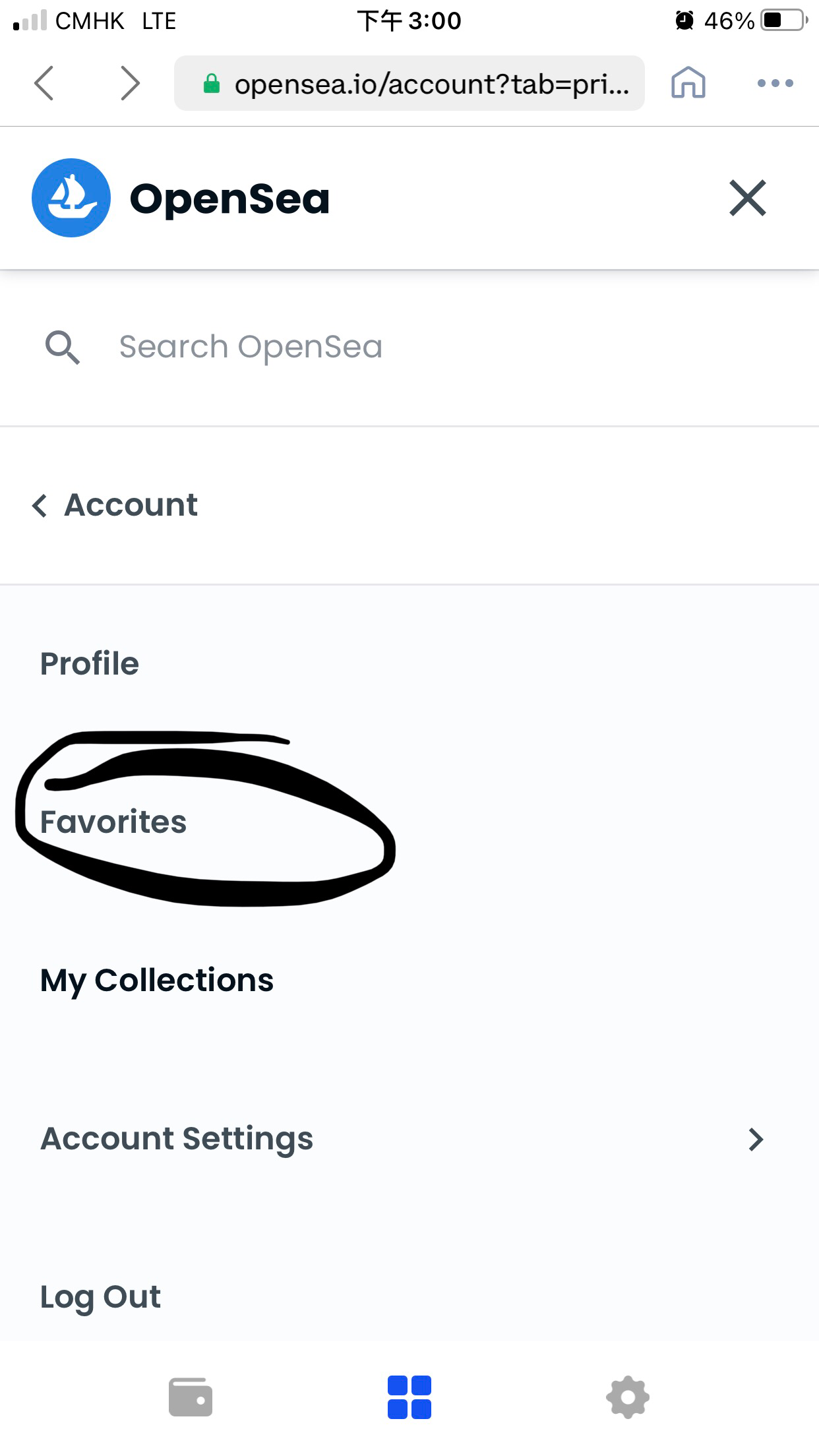Open the gear settings tab
The width and height of the screenshot is (819, 1456).
628,1397
